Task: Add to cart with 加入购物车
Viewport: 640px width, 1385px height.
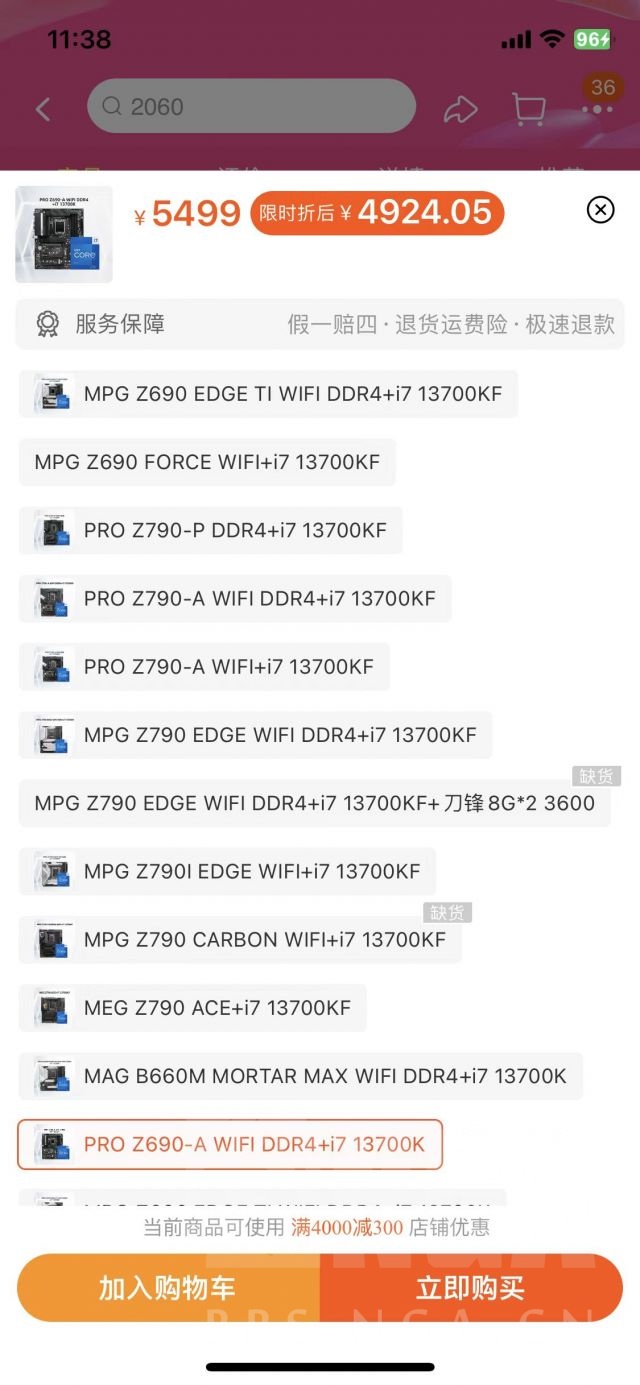Action: tap(167, 1288)
